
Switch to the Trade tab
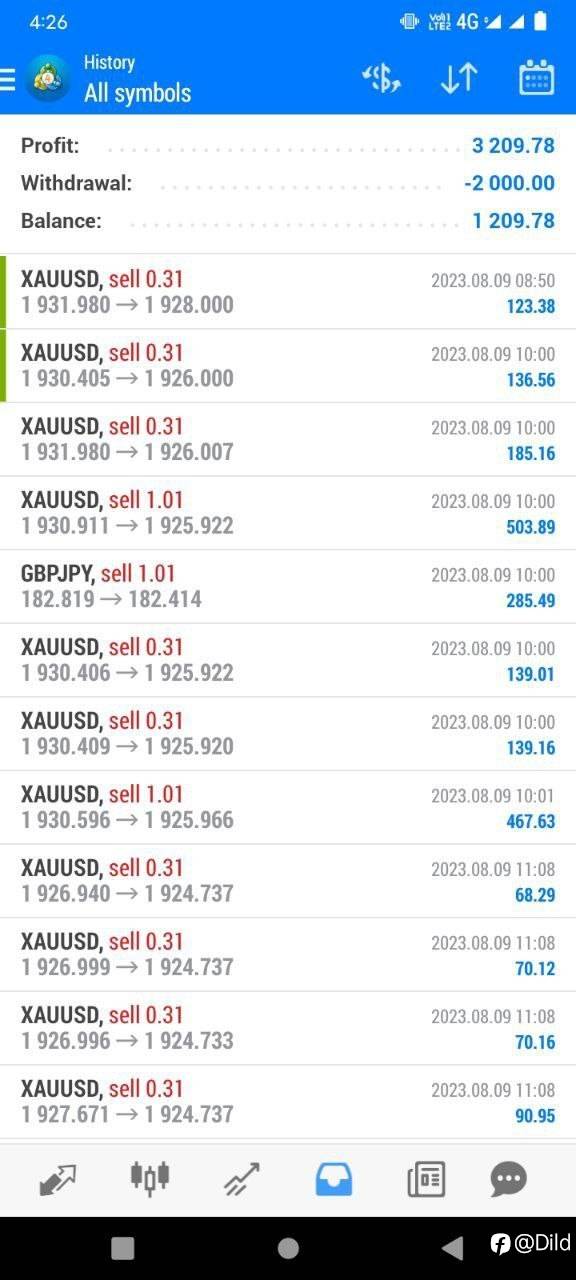click(x=242, y=1179)
